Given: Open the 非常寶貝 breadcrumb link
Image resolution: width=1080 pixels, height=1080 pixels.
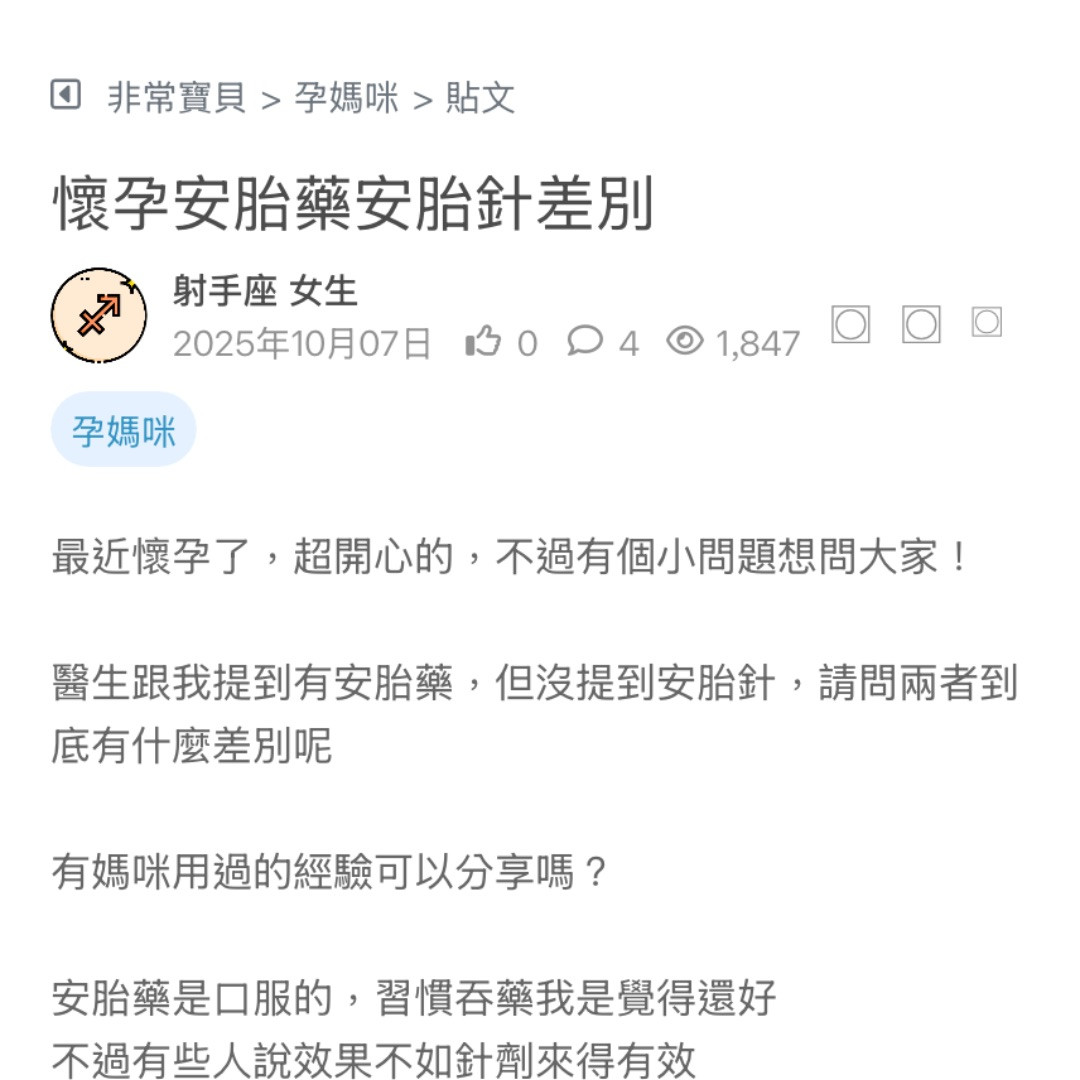Looking at the screenshot, I should (176, 98).
